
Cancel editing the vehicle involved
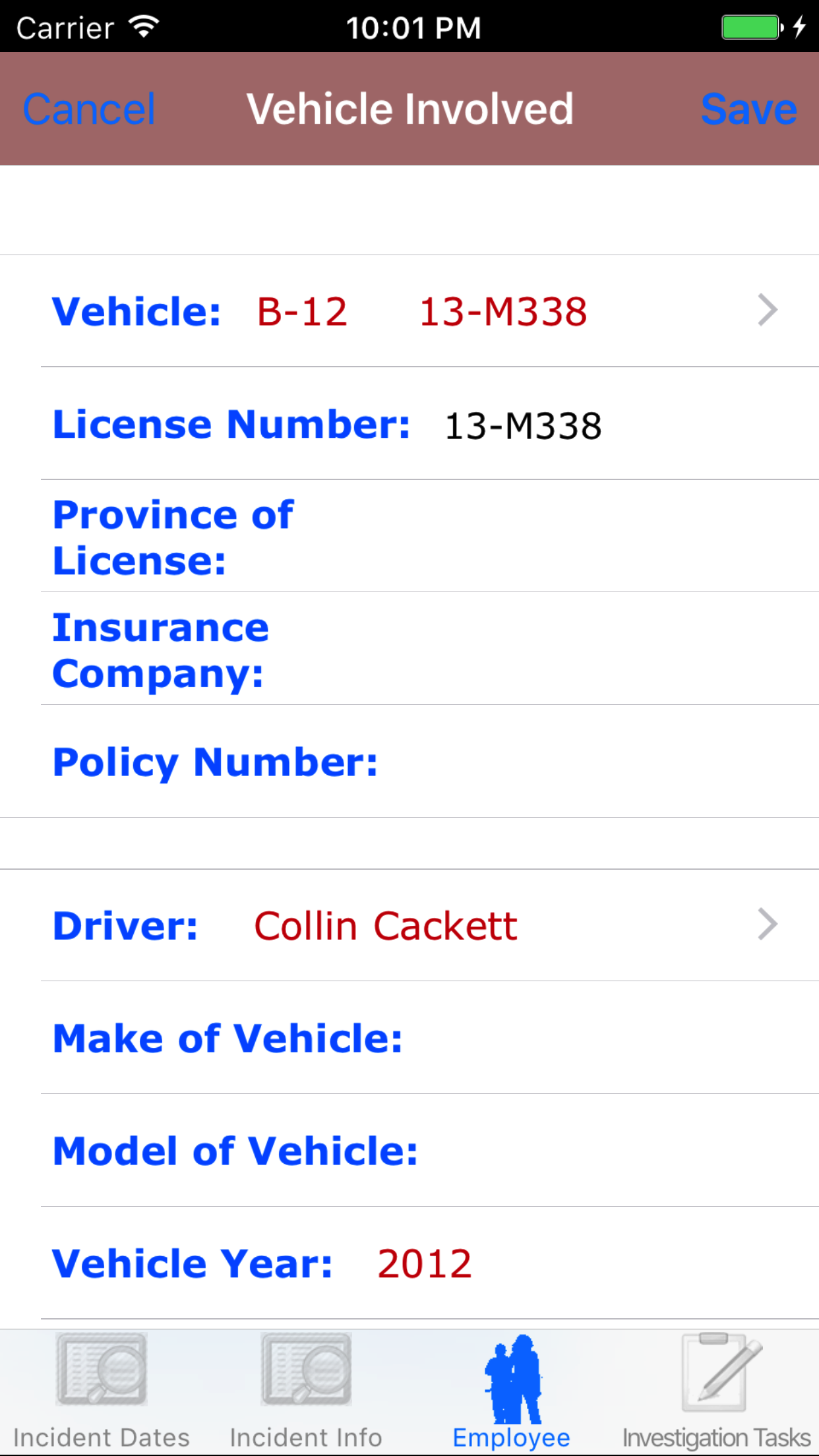(x=89, y=109)
